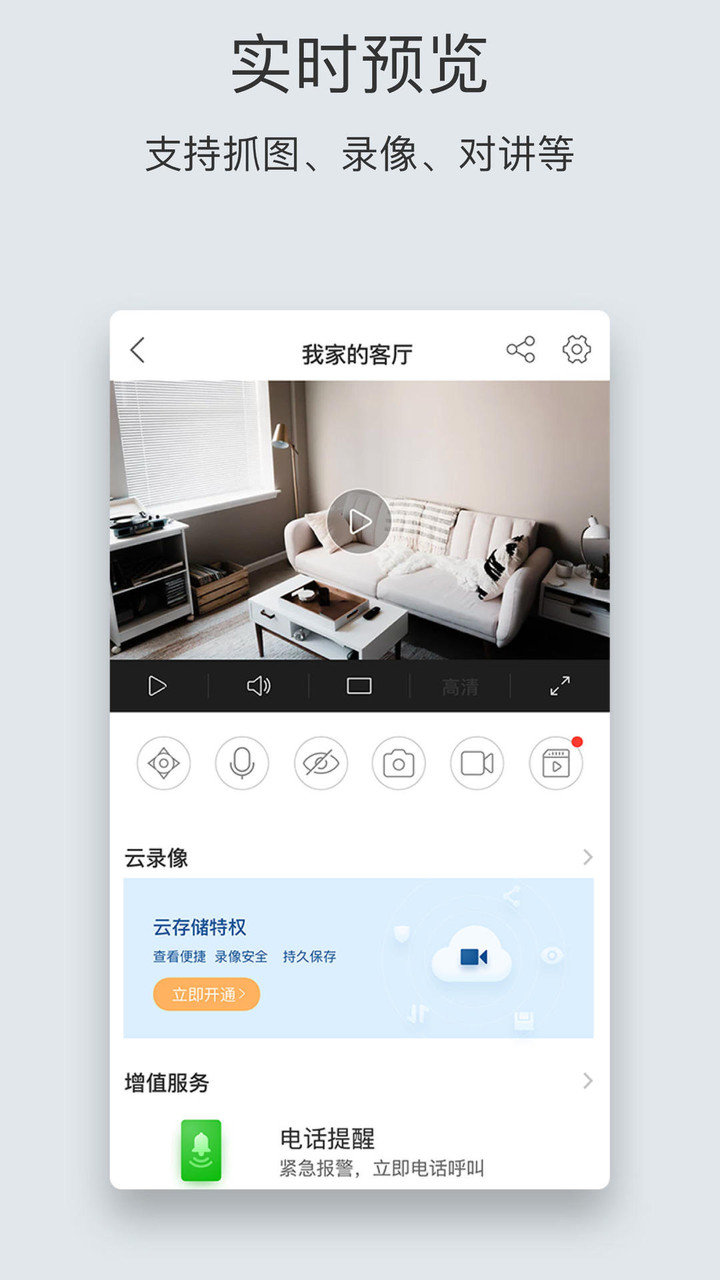Start recording with the video camera icon

coord(477,763)
